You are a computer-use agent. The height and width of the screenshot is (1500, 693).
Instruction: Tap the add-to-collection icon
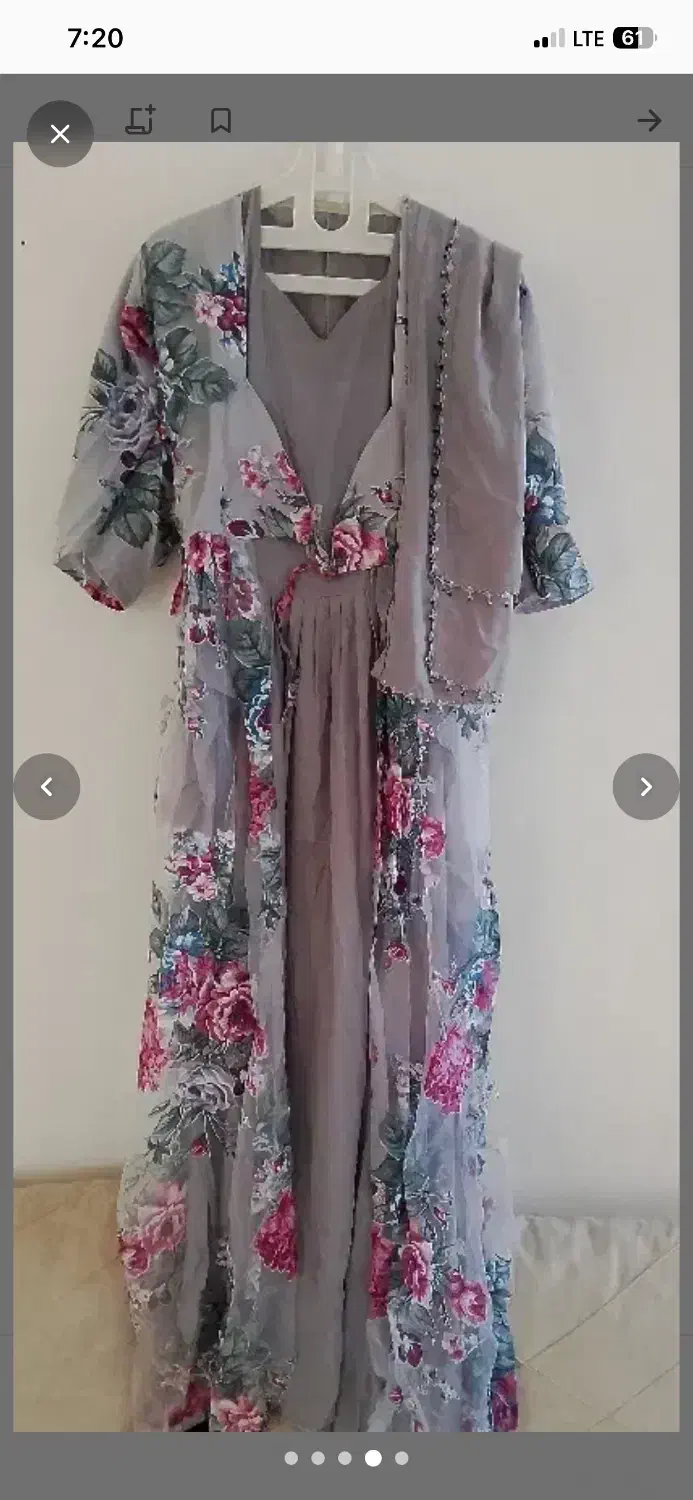coord(140,121)
